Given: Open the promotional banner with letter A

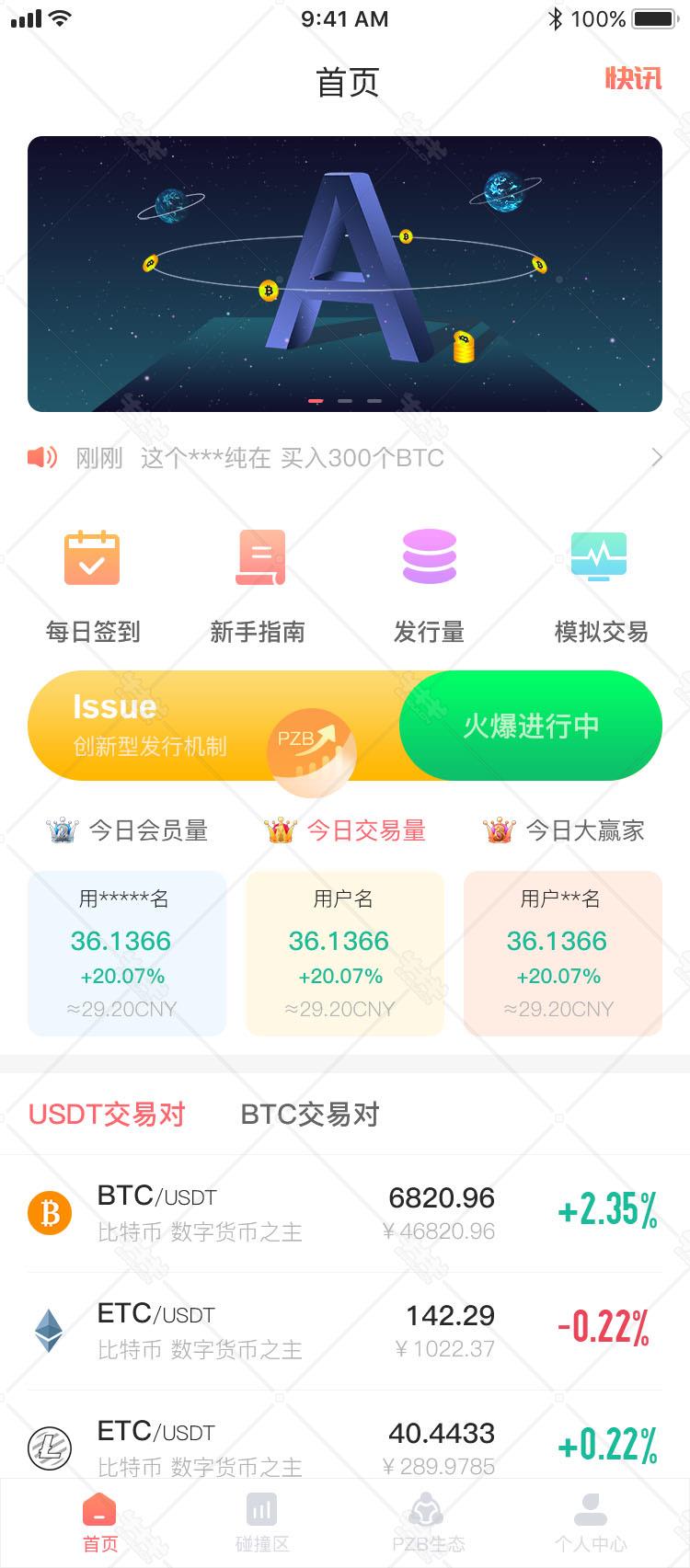Looking at the screenshot, I should [x=345, y=274].
